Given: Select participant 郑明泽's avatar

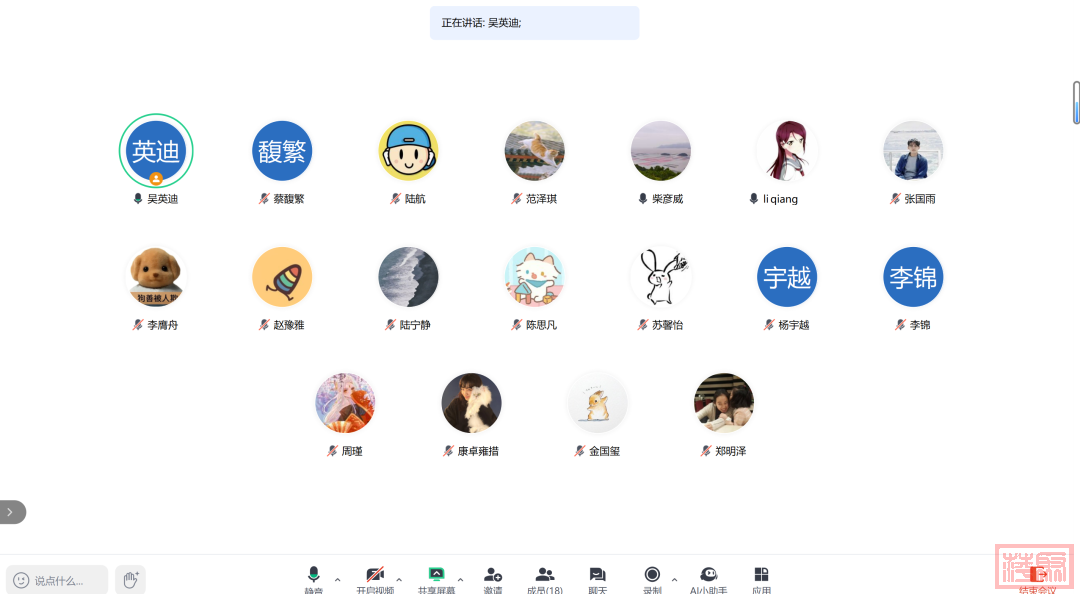Looking at the screenshot, I should pyautogui.click(x=724, y=403).
